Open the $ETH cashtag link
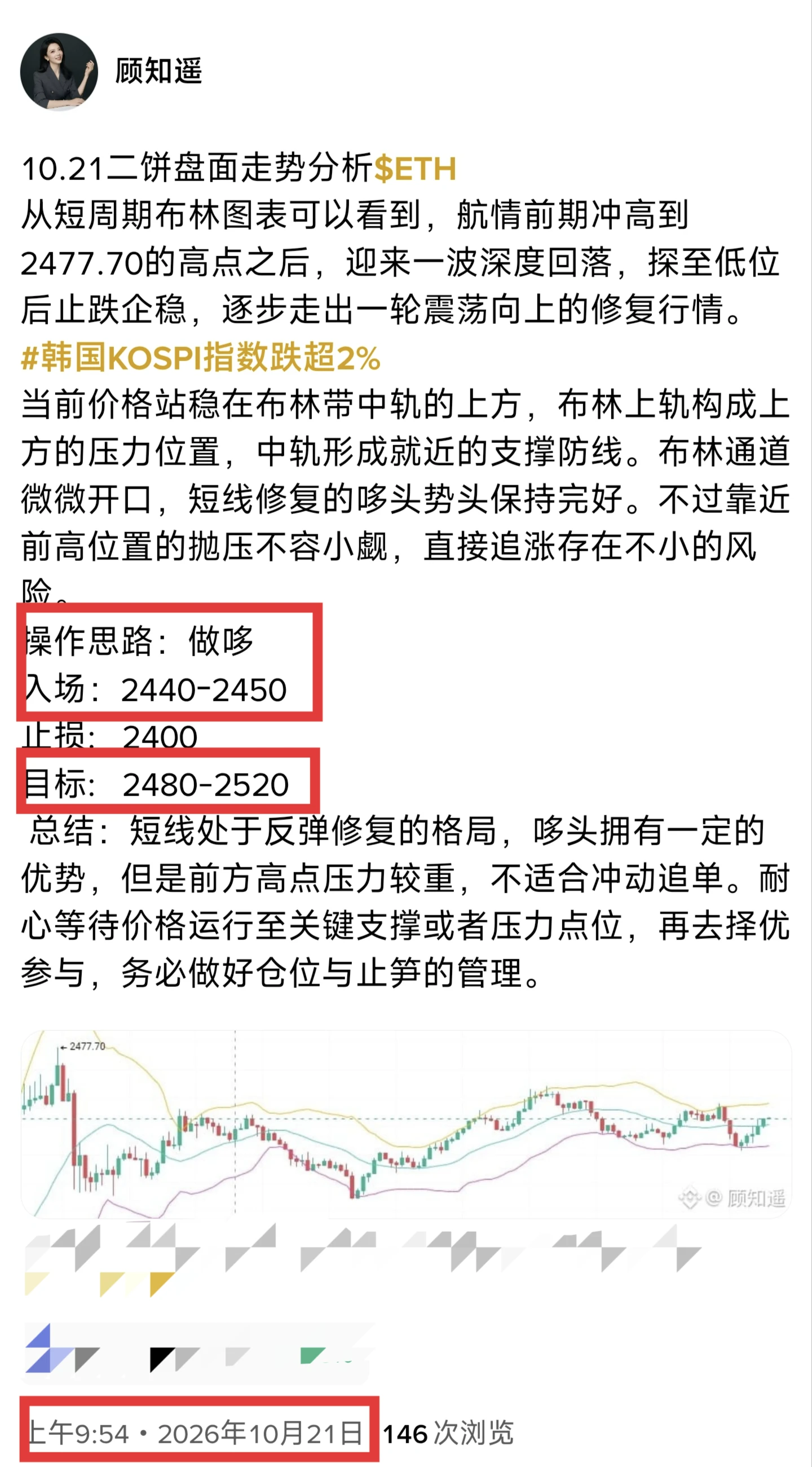 coord(416,169)
